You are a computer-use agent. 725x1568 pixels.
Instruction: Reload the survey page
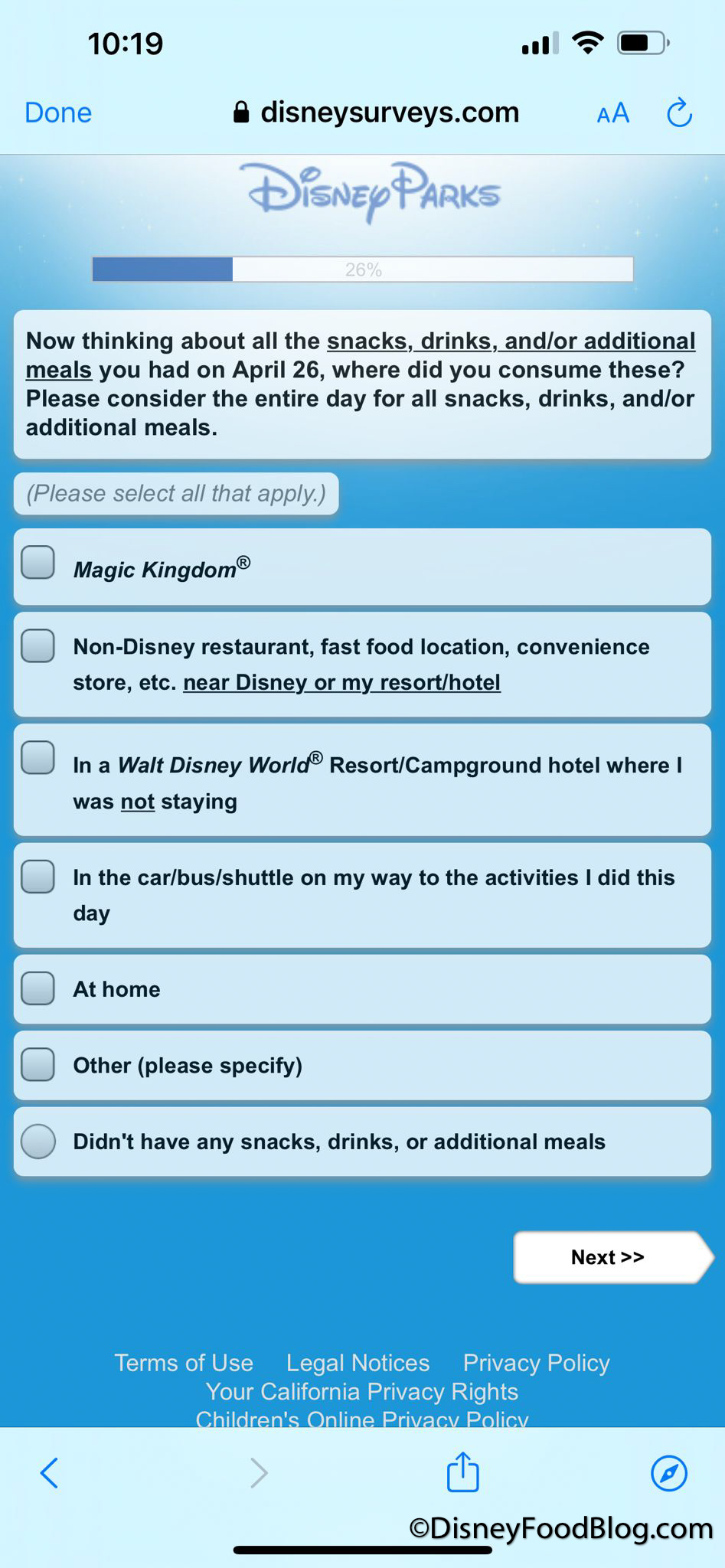(679, 113)
